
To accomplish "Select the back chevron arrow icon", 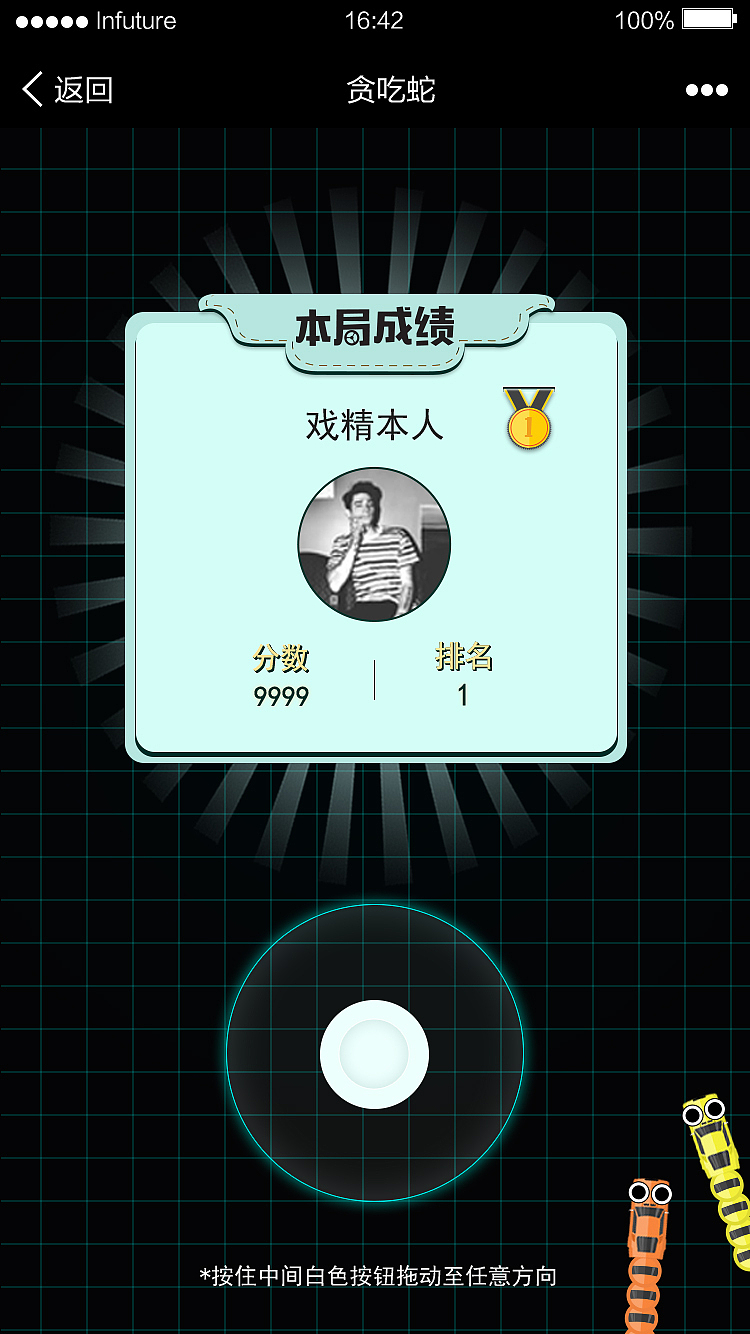I will [30, 89].
